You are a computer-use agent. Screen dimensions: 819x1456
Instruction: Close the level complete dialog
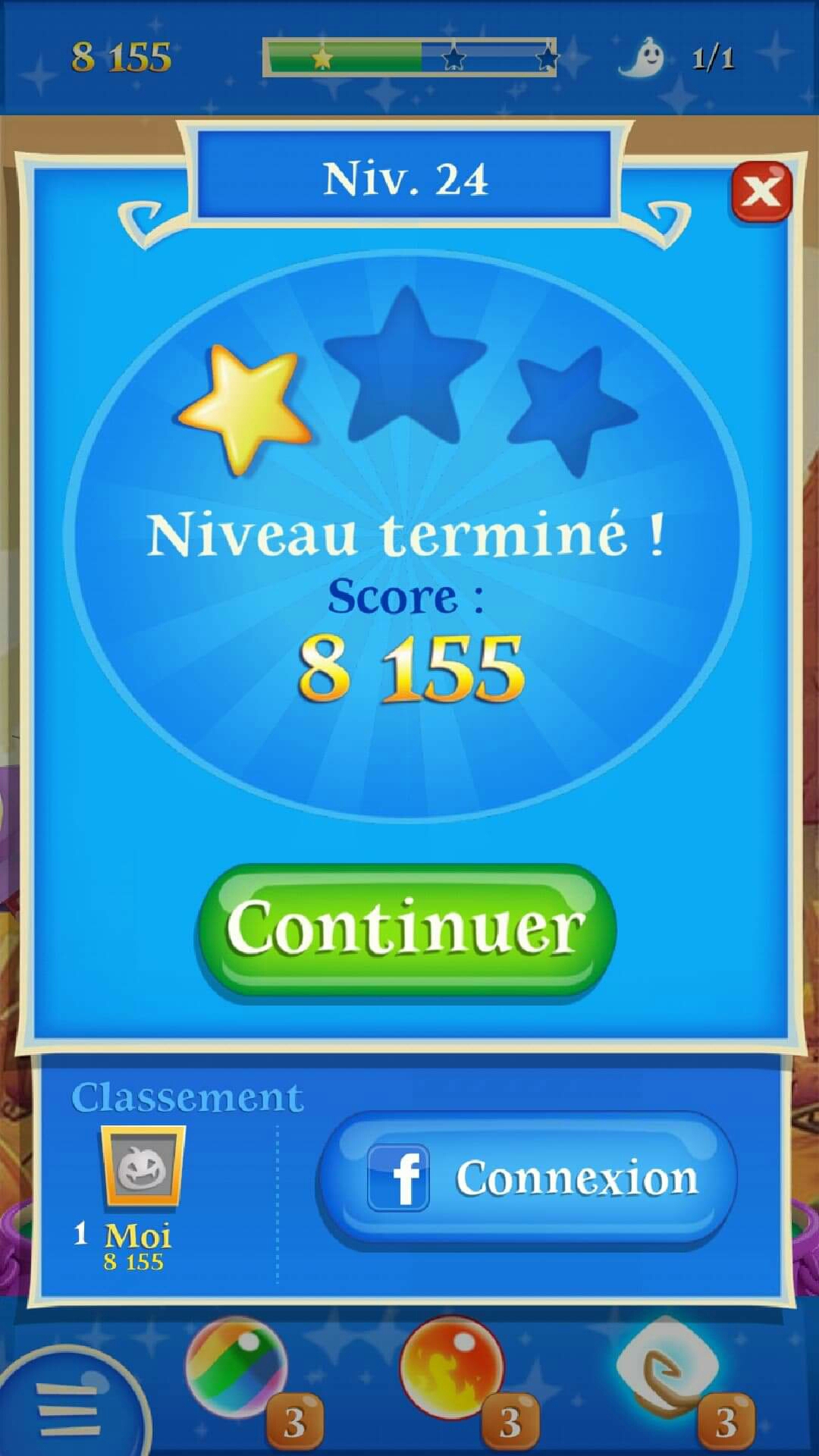pyautogui.click(x=761, y=193)
